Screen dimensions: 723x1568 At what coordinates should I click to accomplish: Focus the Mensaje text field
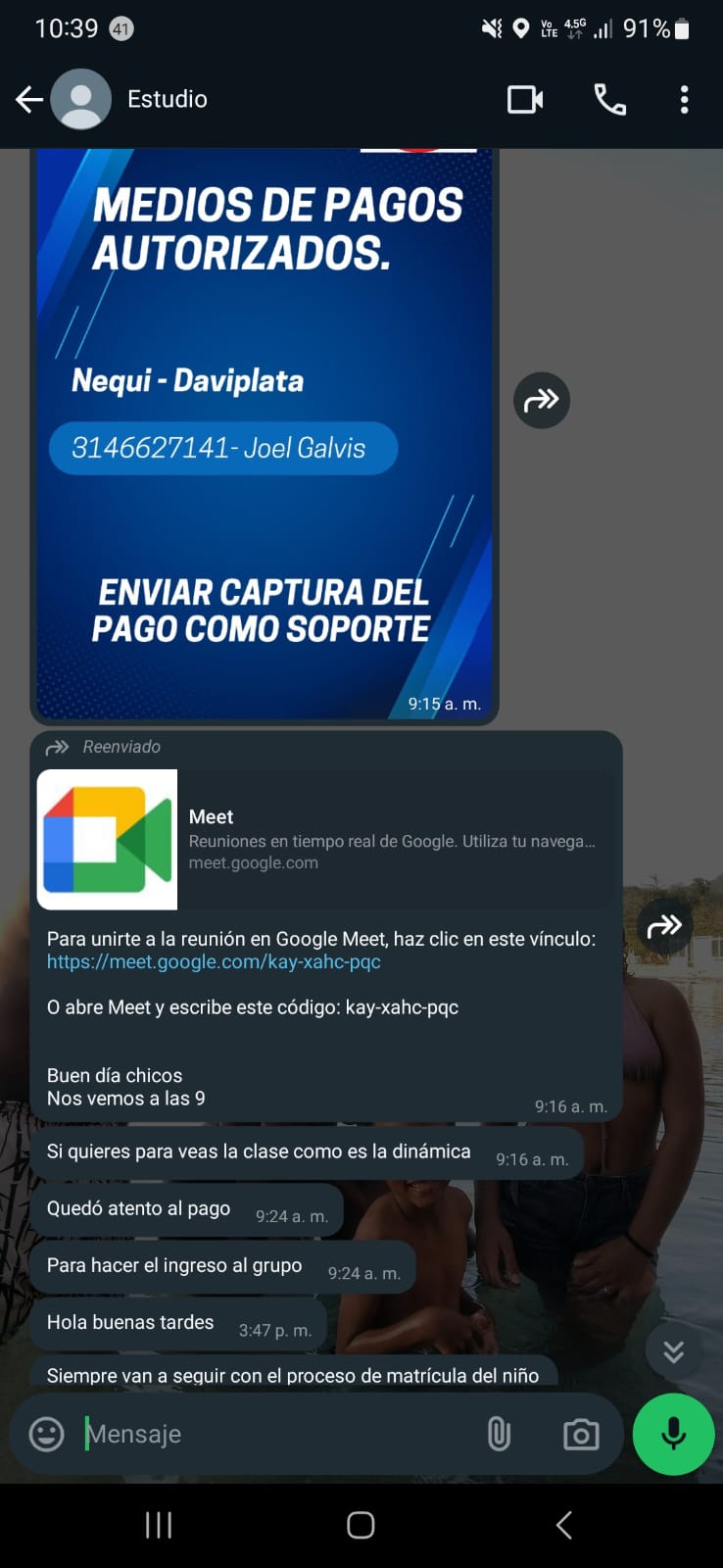[x=274, y=1434]
